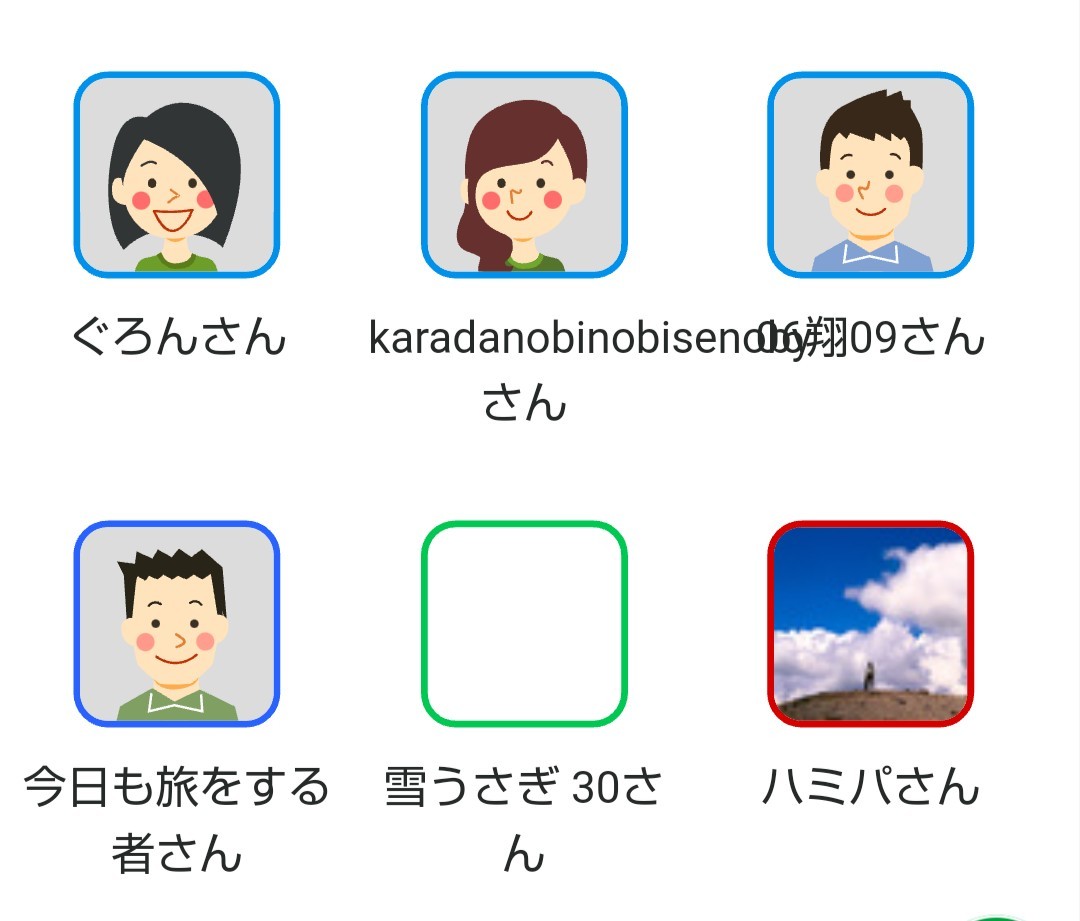Open 今日も旅をする者さん's profile

pyautogui.click(x=177, y=623)
